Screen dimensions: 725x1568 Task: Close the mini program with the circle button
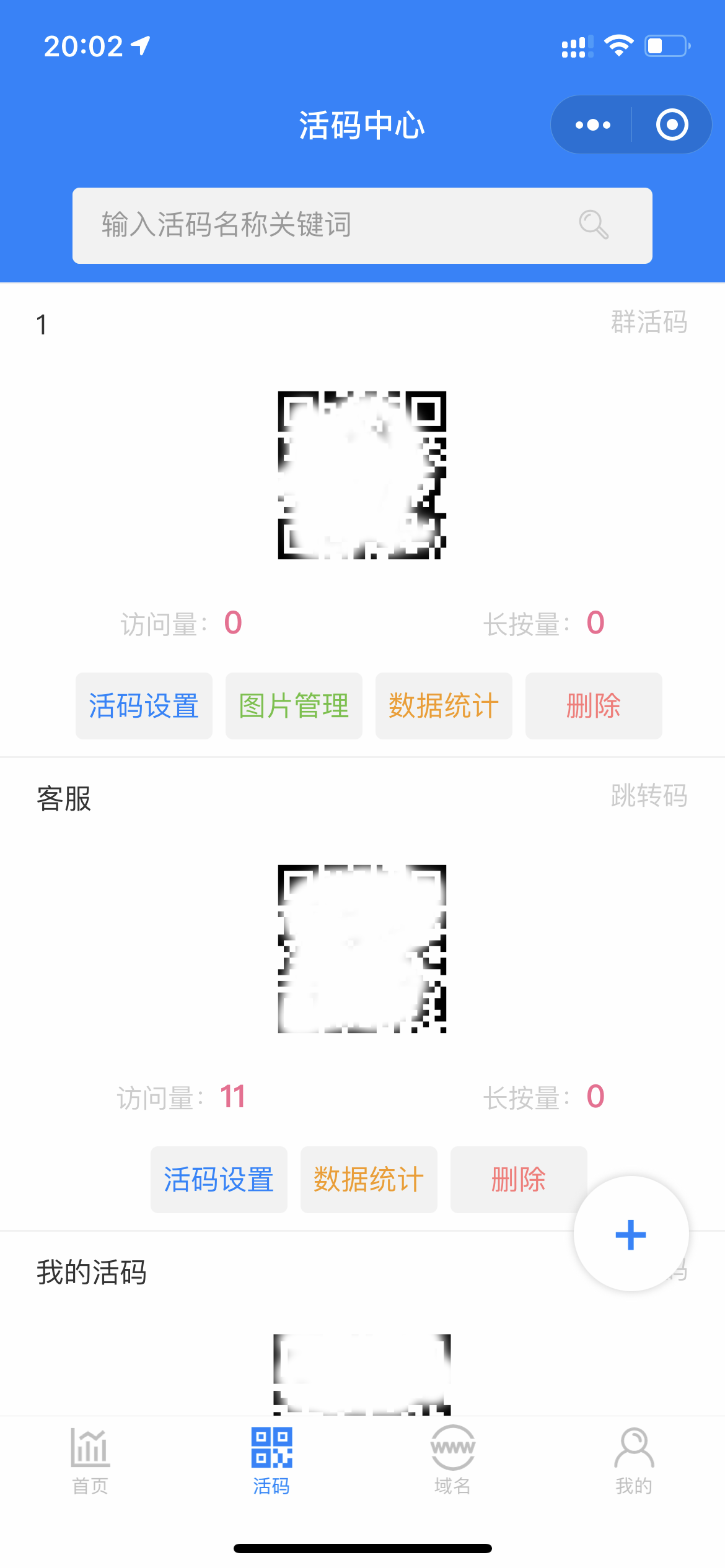click(672, 125)
